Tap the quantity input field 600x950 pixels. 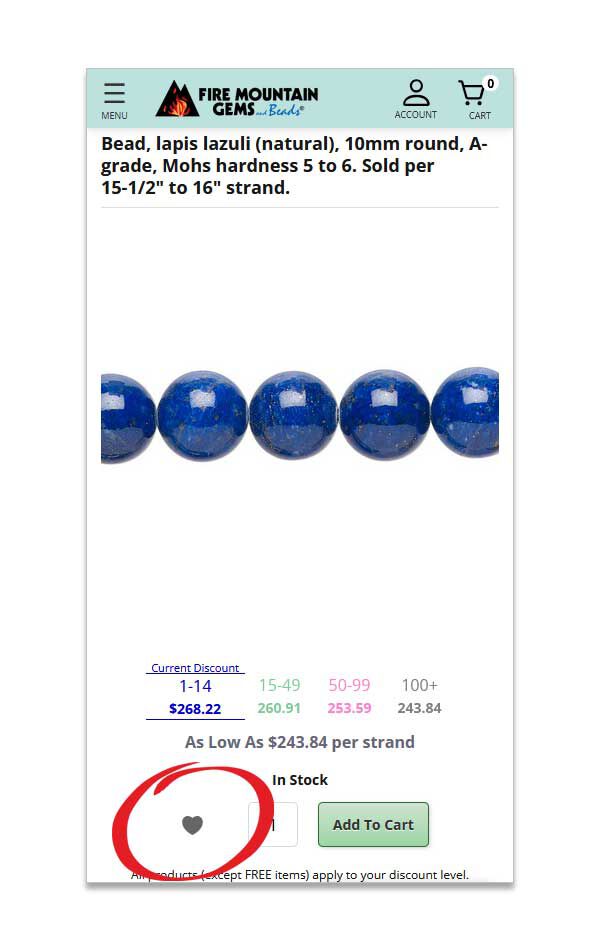273,825
